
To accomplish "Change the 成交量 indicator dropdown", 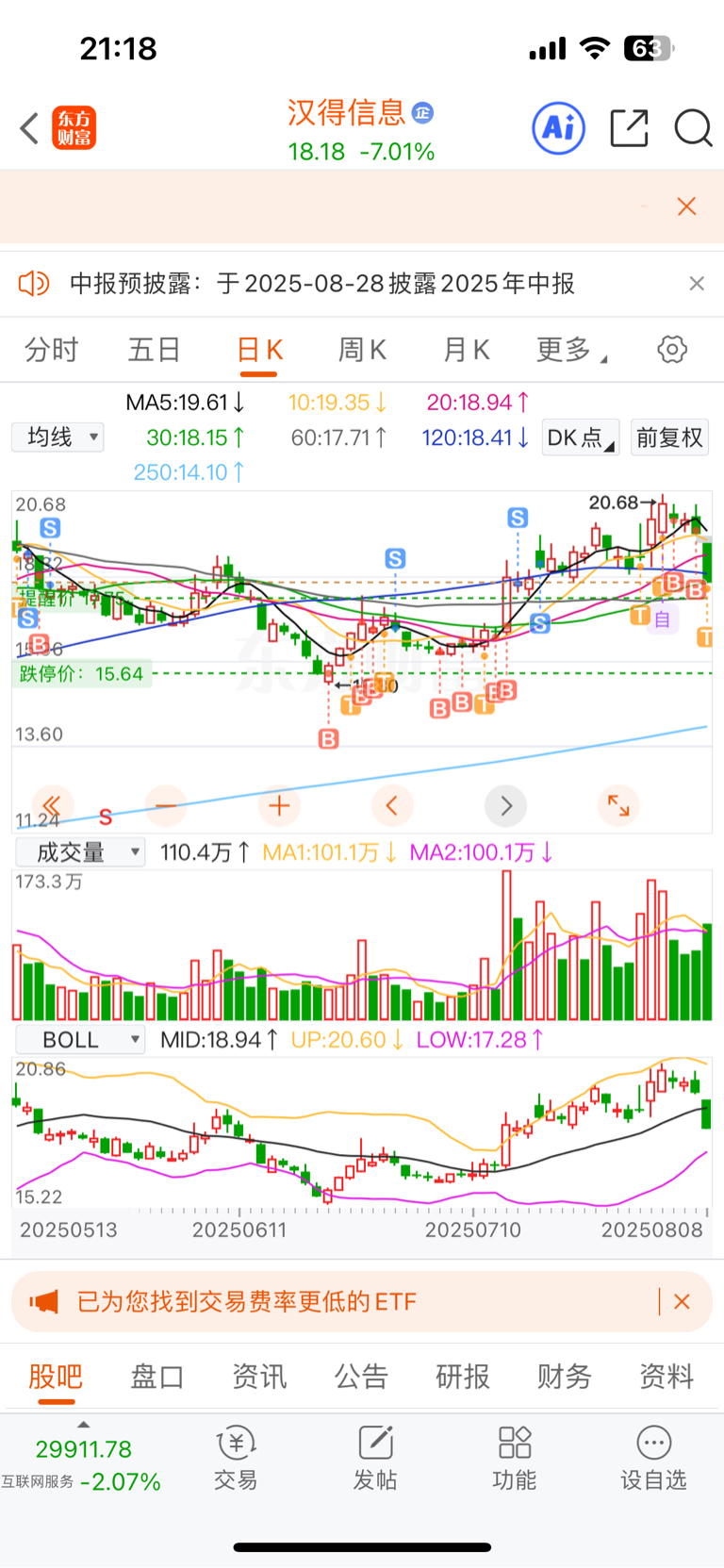I will pos(80,852).
